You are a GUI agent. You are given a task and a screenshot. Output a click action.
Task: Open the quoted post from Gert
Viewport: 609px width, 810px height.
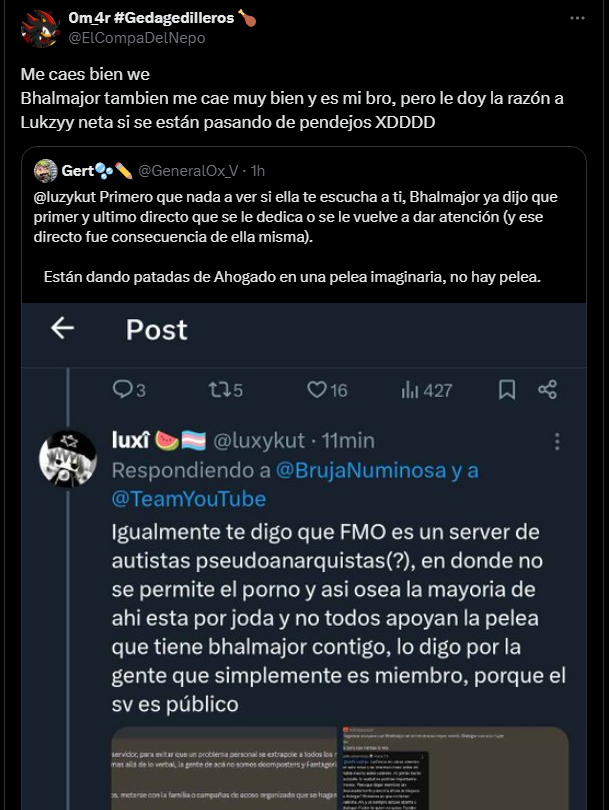(x=304, y=225)
